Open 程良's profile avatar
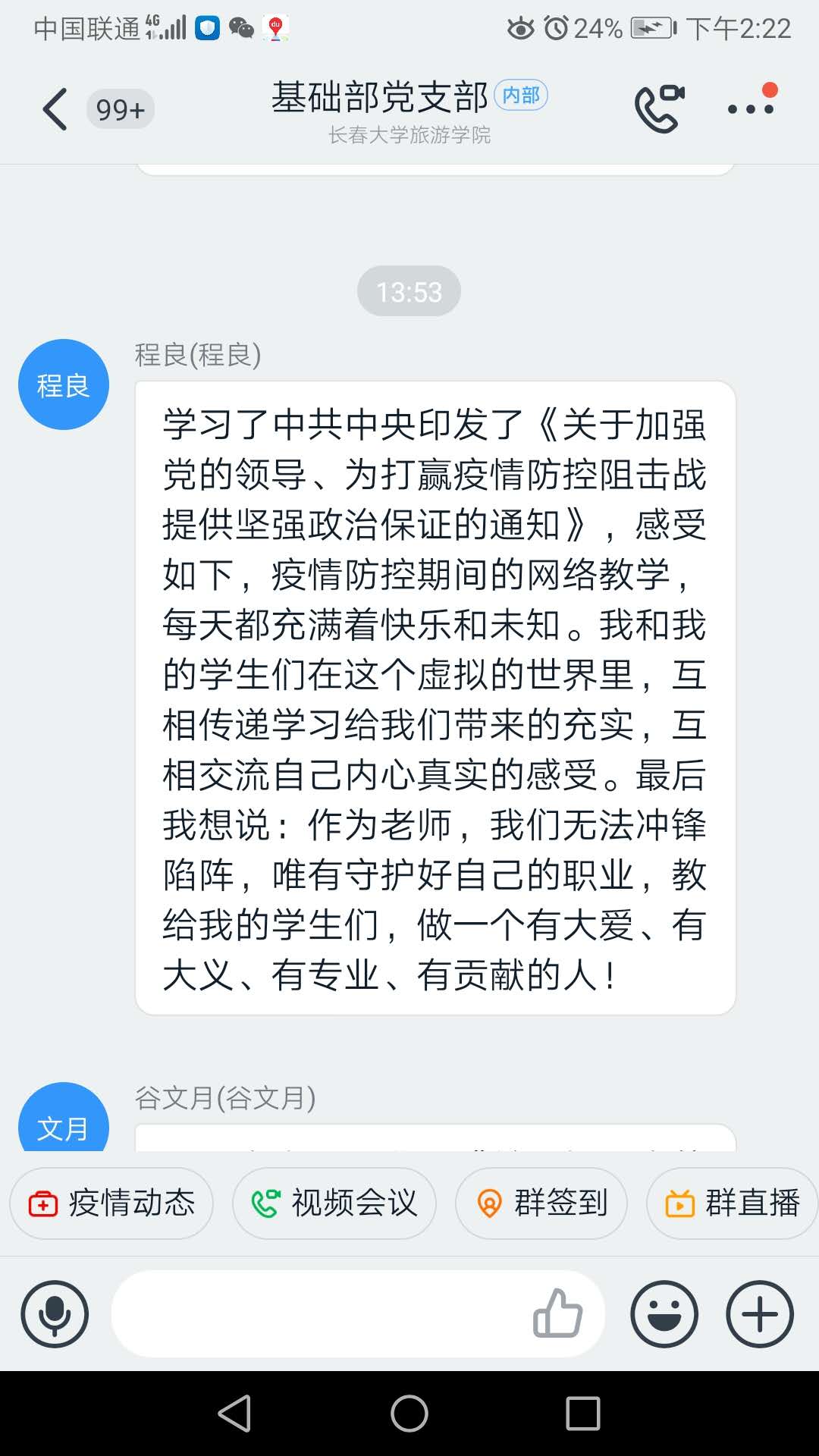This screenshot has height=1456, width=819. click(64, 384)
